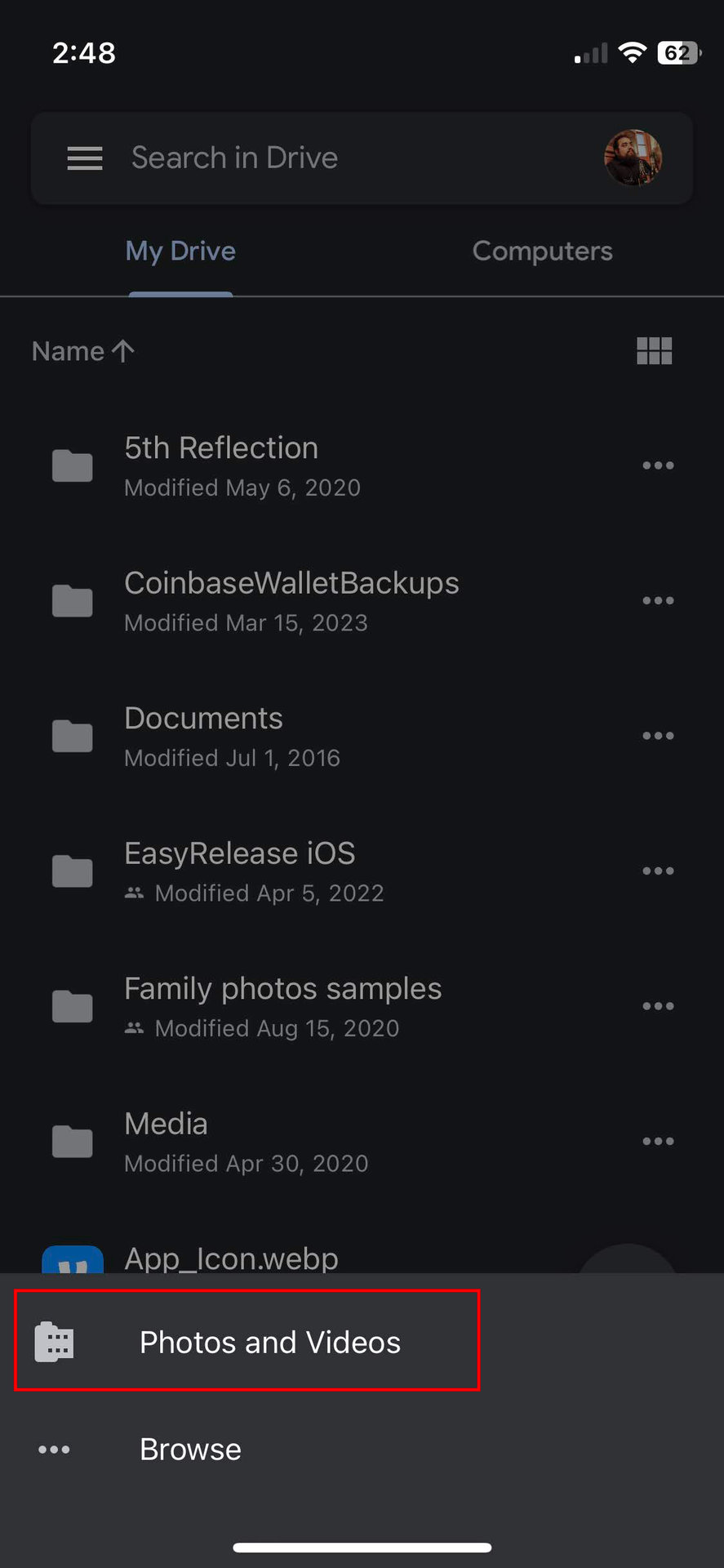Viewport: 724px width, 1568px height.
Task: Tap the three dots beside Documents
Action: point(658,736)
